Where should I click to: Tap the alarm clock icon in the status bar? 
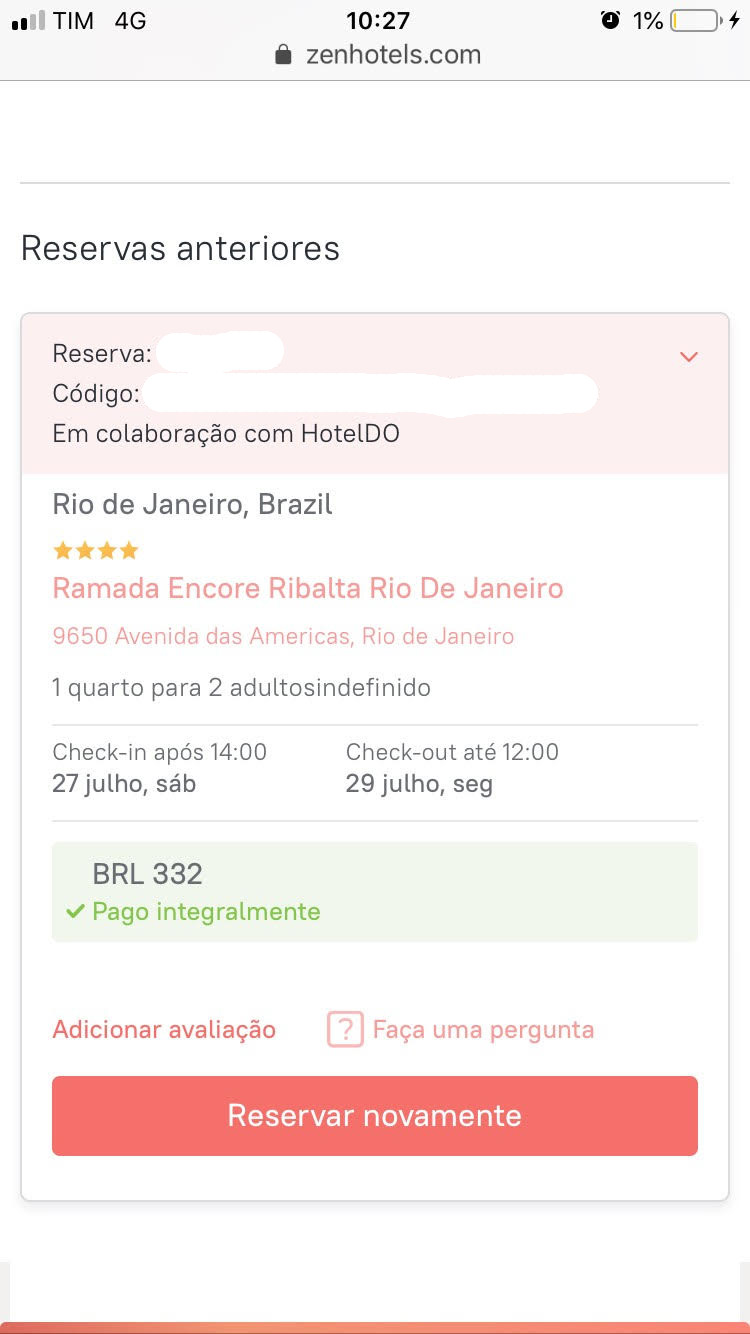coord(609,19)
